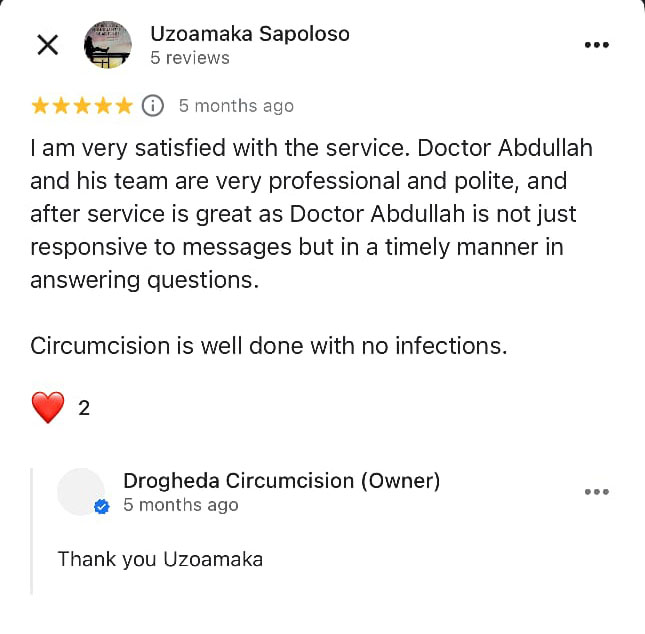The height and width of the screenshot is (634, 645).
Task: Open overflow menu for Uzoamaka's review
Action: (x=596, y=45)
